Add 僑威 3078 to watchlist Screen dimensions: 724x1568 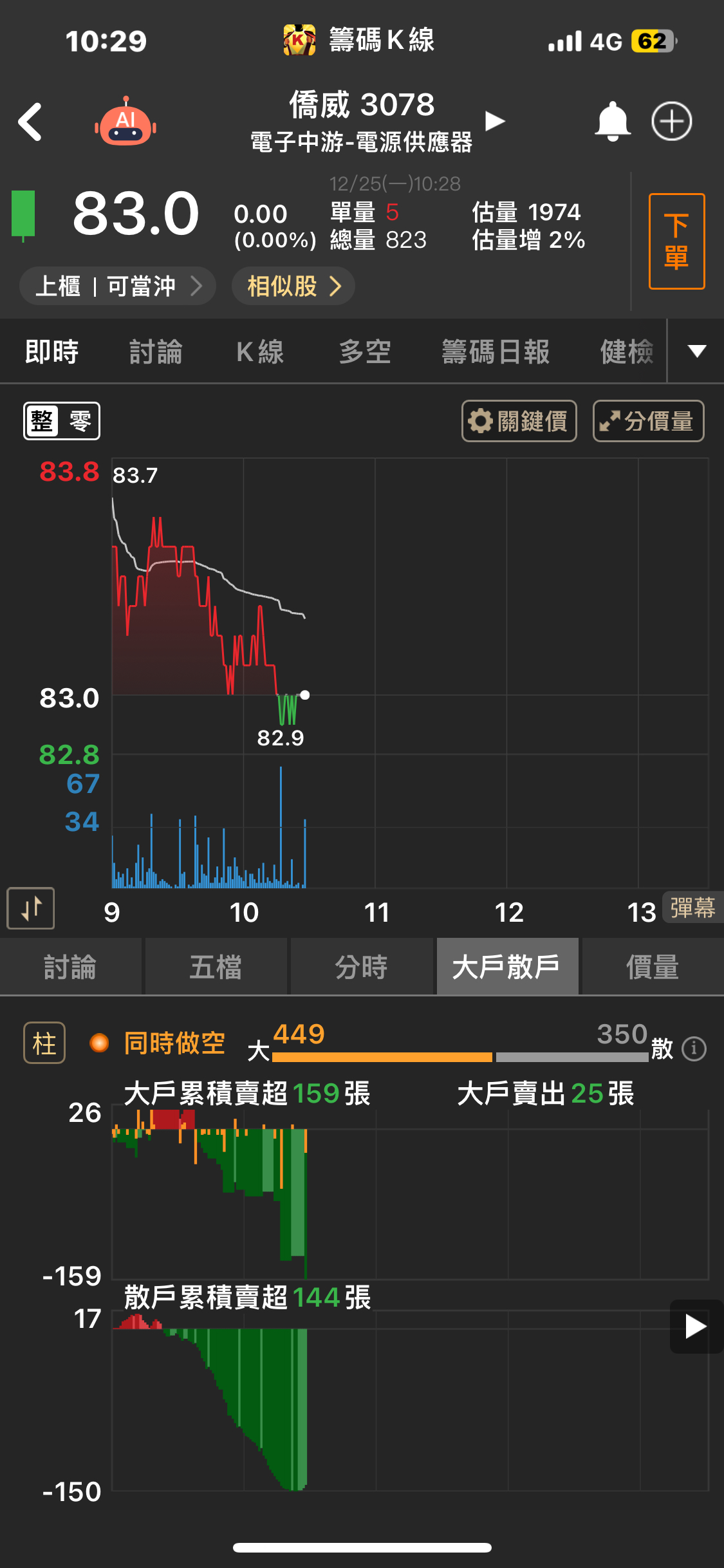(671, 122)
